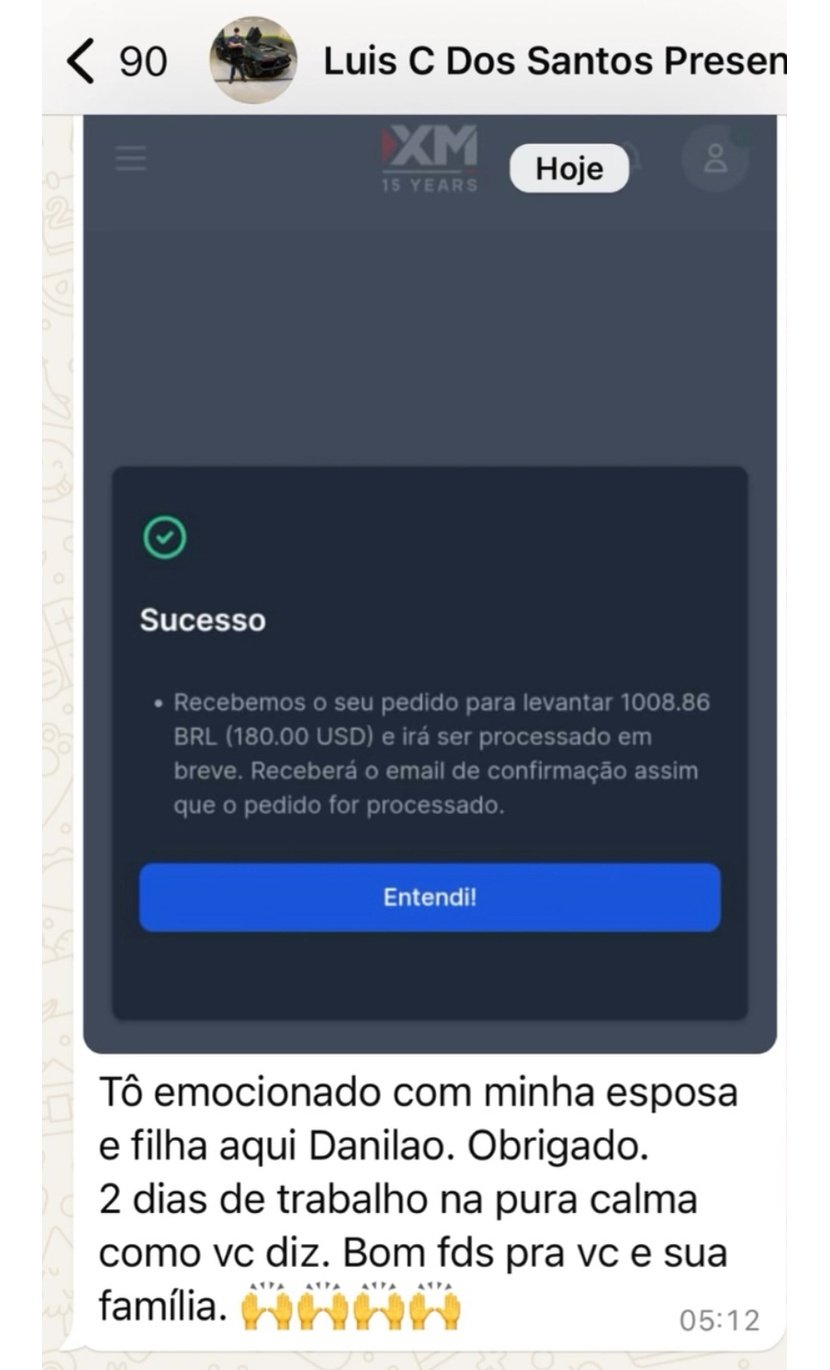The image size is (830, 1370).
Task: Open contact info for Luis C Dos Santos
Action: pyautogui.click(x=553, y=62)
